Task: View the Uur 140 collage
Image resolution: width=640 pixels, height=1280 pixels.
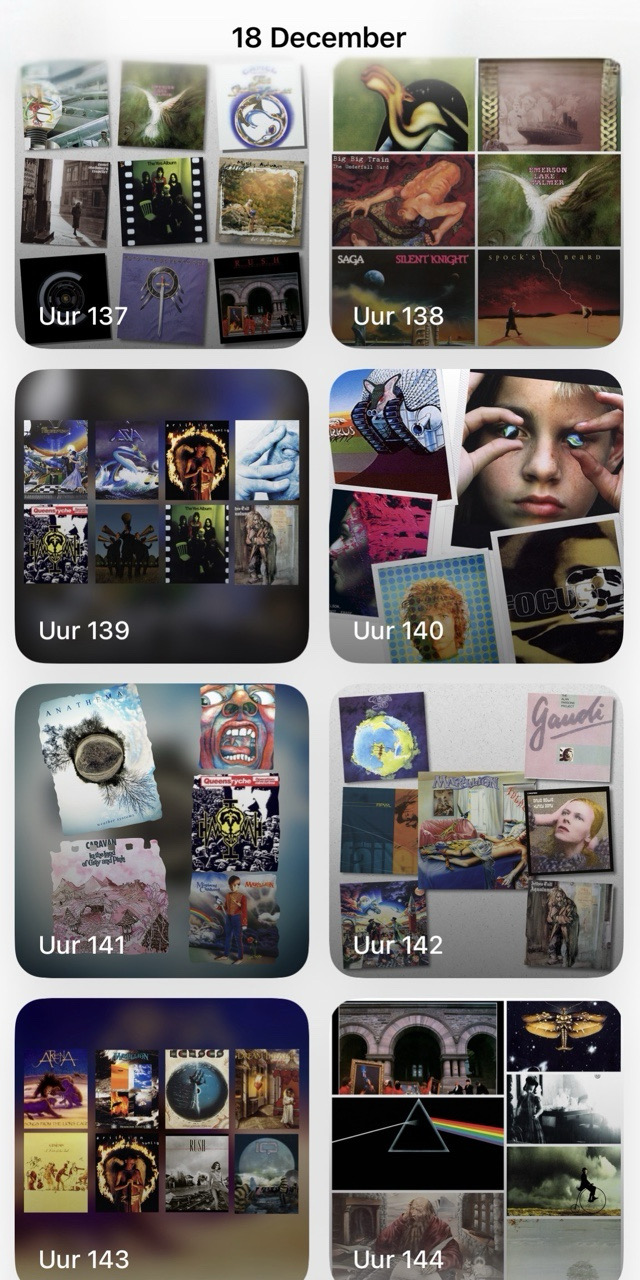Action: pyautogui.click(x=476, y=516)
